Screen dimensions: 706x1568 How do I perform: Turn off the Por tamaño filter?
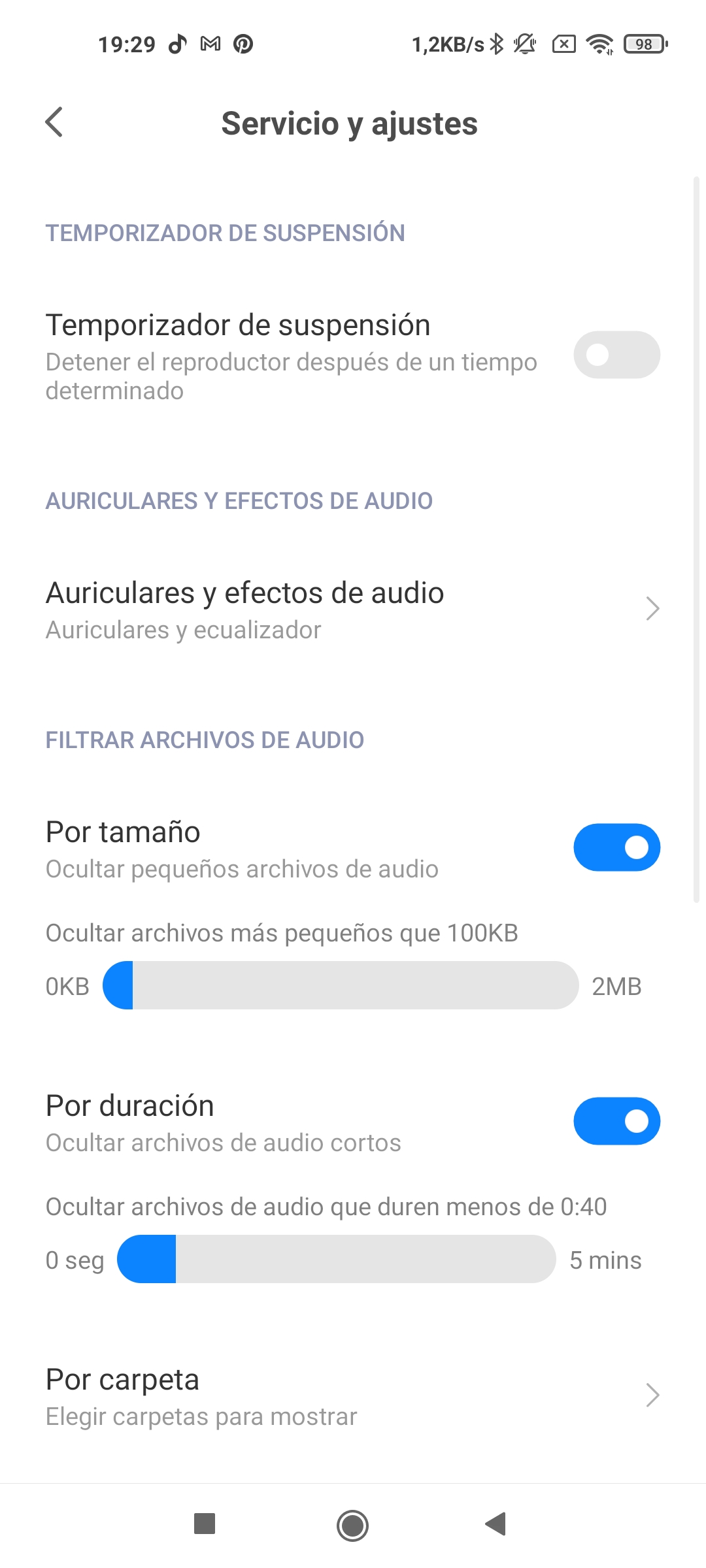pos(616,847)
